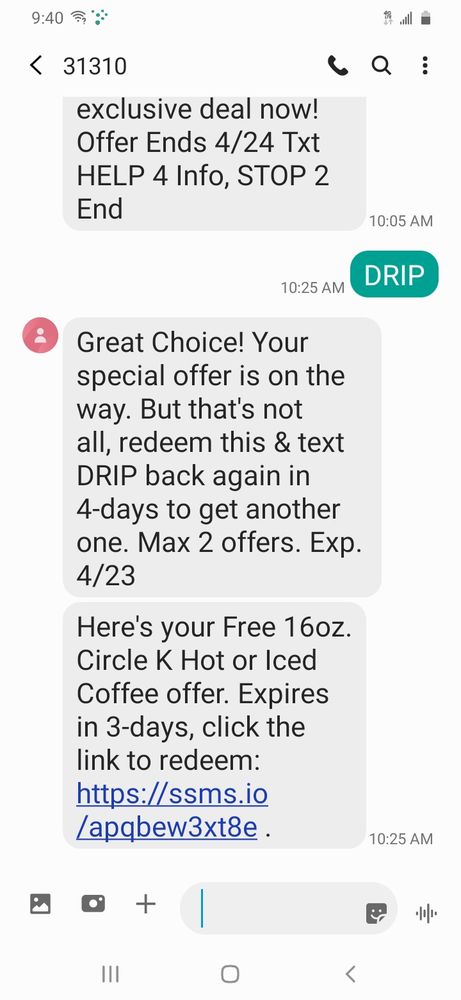Call the number 31310
This screenshot has height=1000, width=461.
[338, 65]
